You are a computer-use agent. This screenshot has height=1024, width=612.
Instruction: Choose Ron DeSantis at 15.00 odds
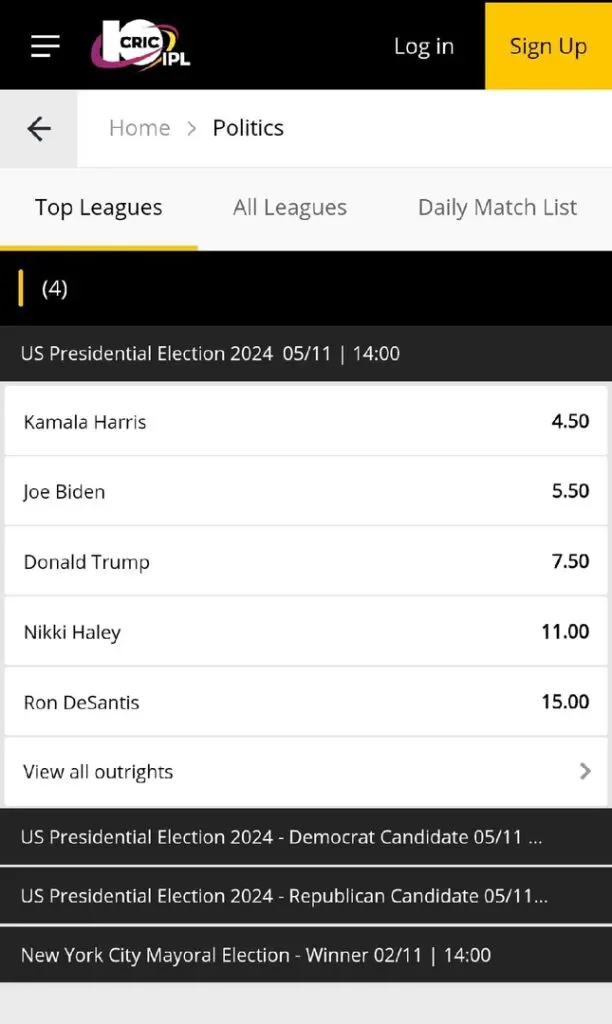[306, 702]
